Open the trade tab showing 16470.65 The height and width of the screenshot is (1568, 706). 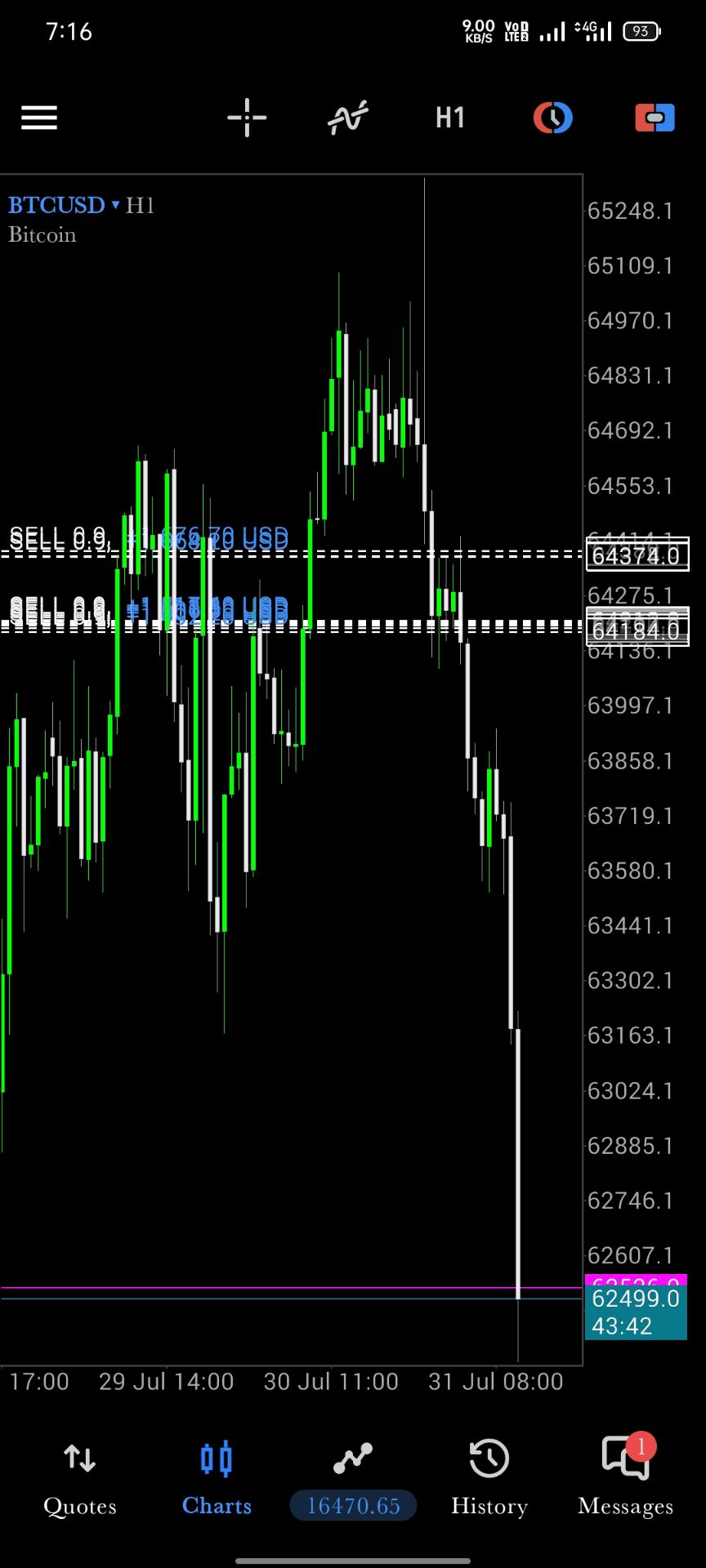coord(353,1479)
